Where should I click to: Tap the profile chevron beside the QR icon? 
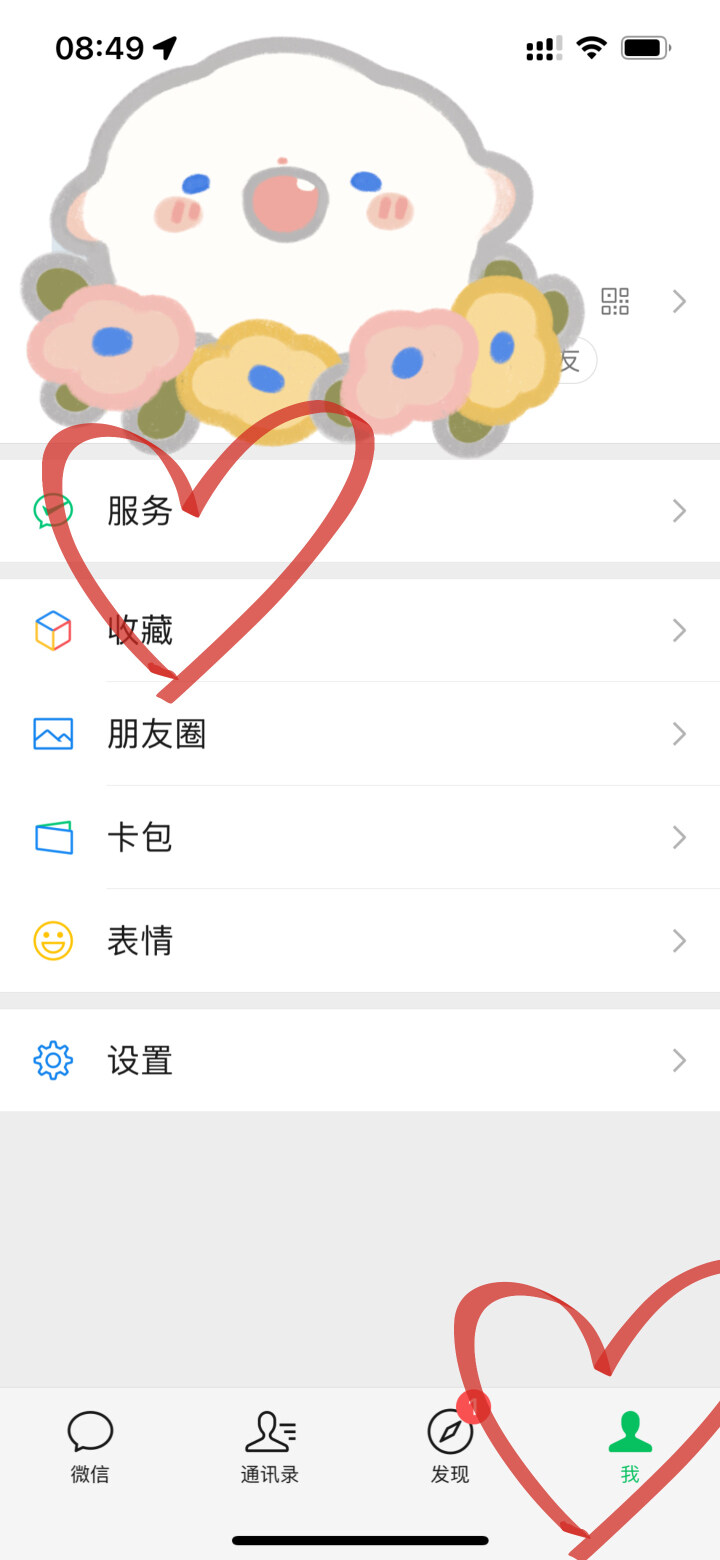coord(680,301)
